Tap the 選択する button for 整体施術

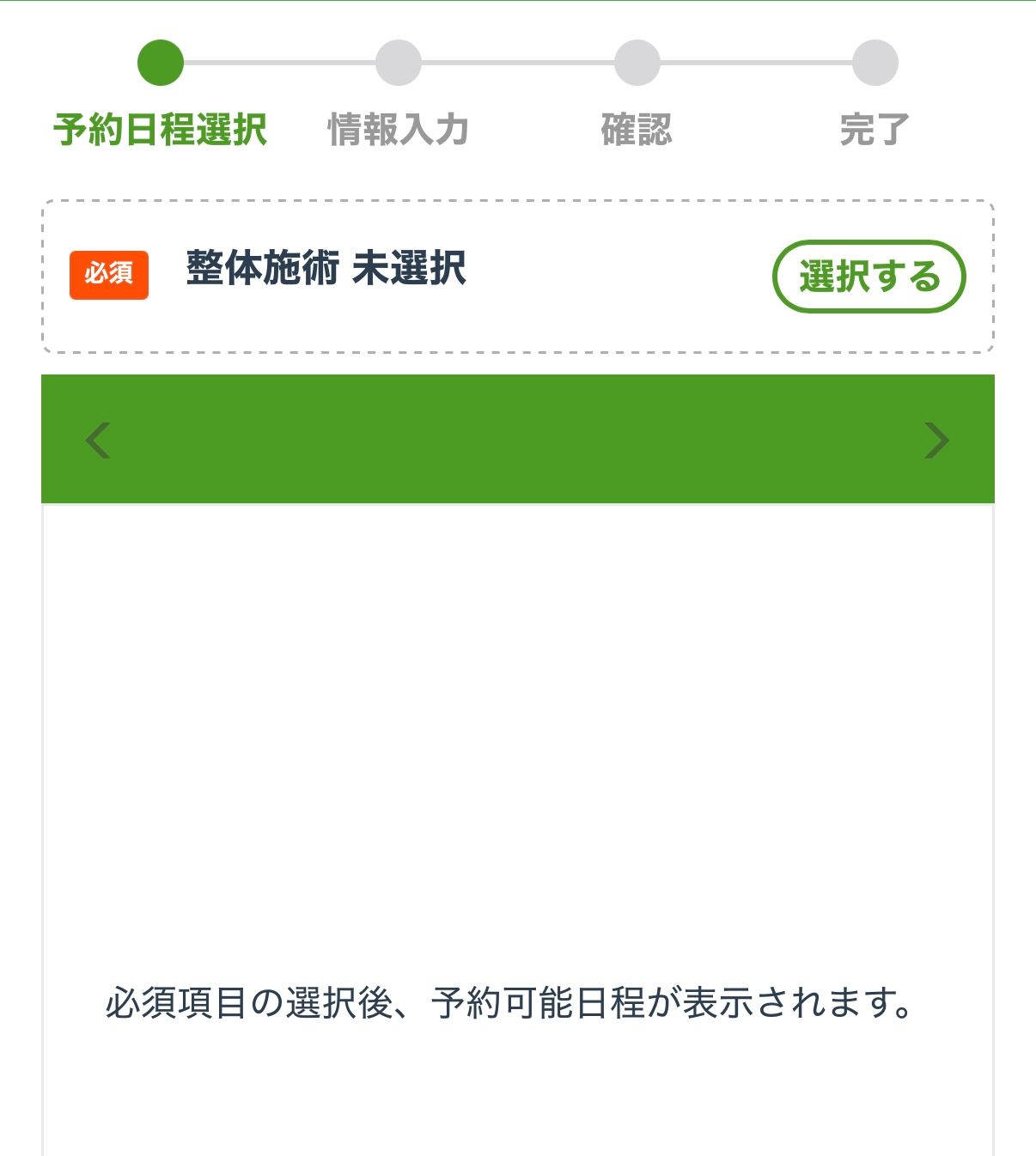coord(868,277)
